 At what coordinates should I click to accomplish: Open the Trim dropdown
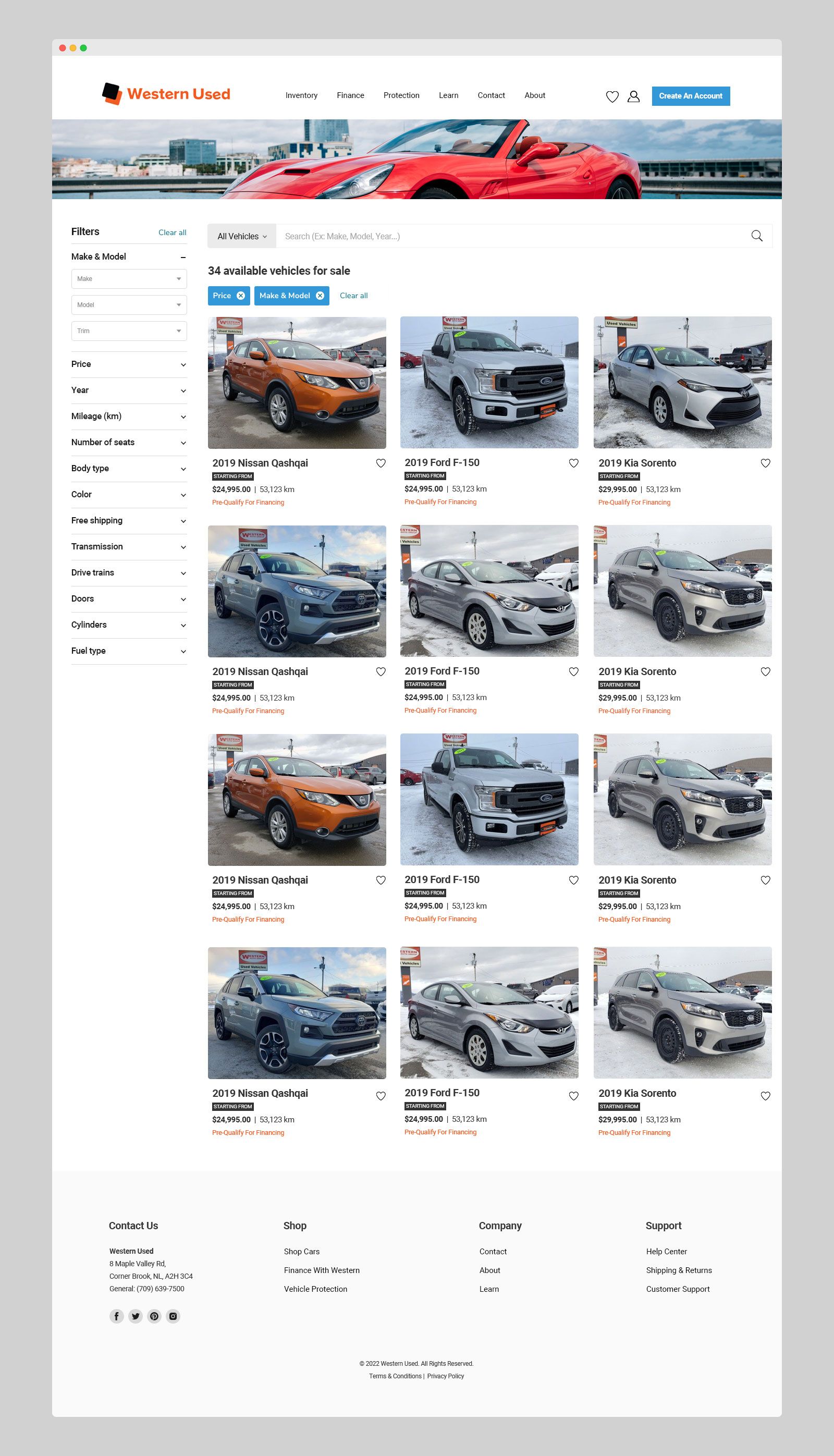pyautogui.click(x=129, y=331)
